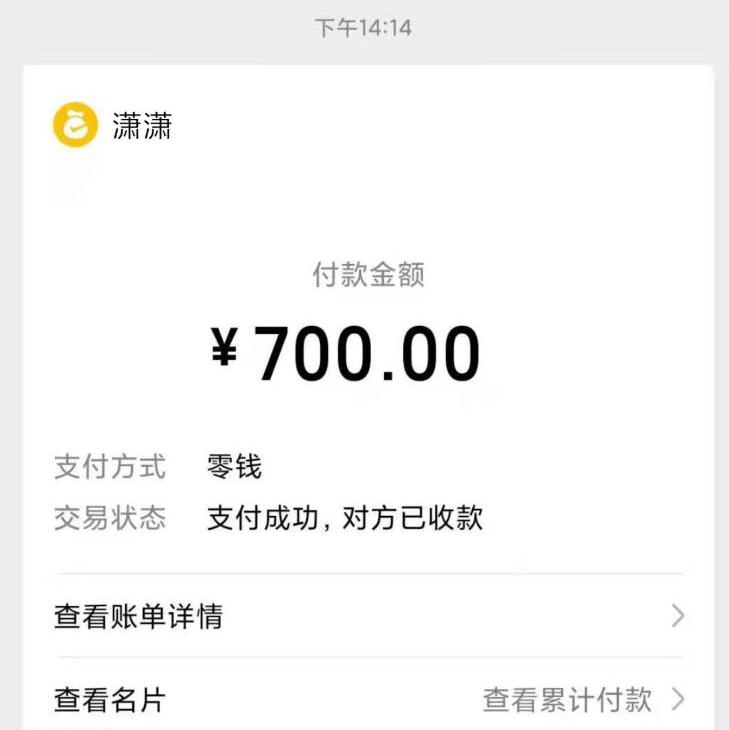Click the ¥700.00 payment amount
Screen dimensions: 729x730
click(364, 350)
